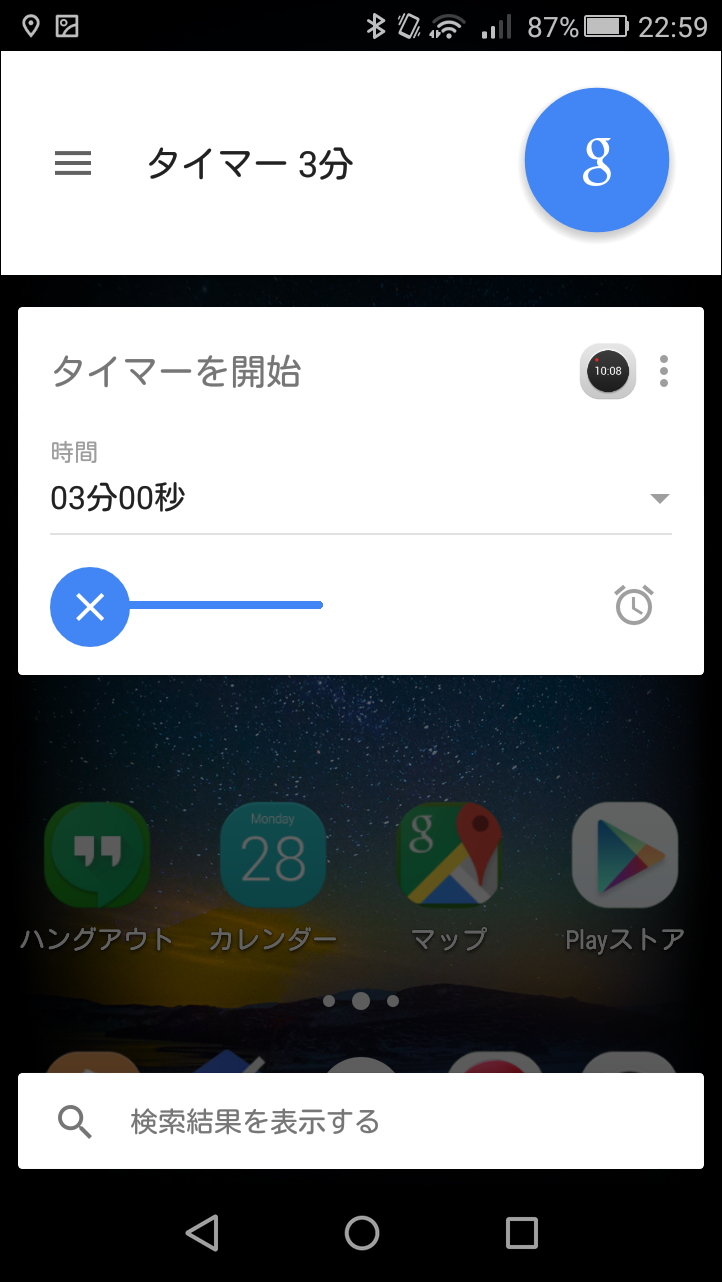The width and height of the screenshot is (722, 1282).
Task: Click the timer progress slider track
Action: [x=230, y=605]
